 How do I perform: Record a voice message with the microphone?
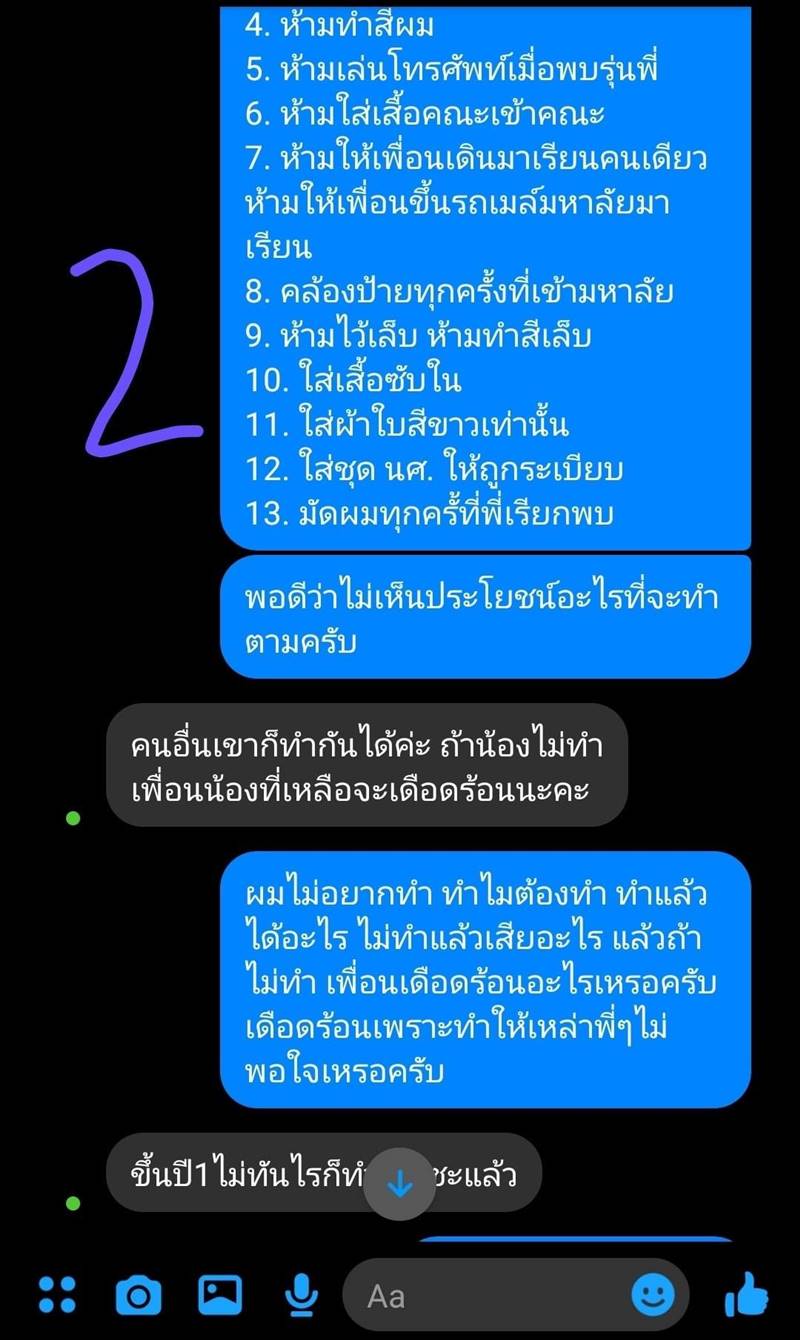pos(303,1292)
